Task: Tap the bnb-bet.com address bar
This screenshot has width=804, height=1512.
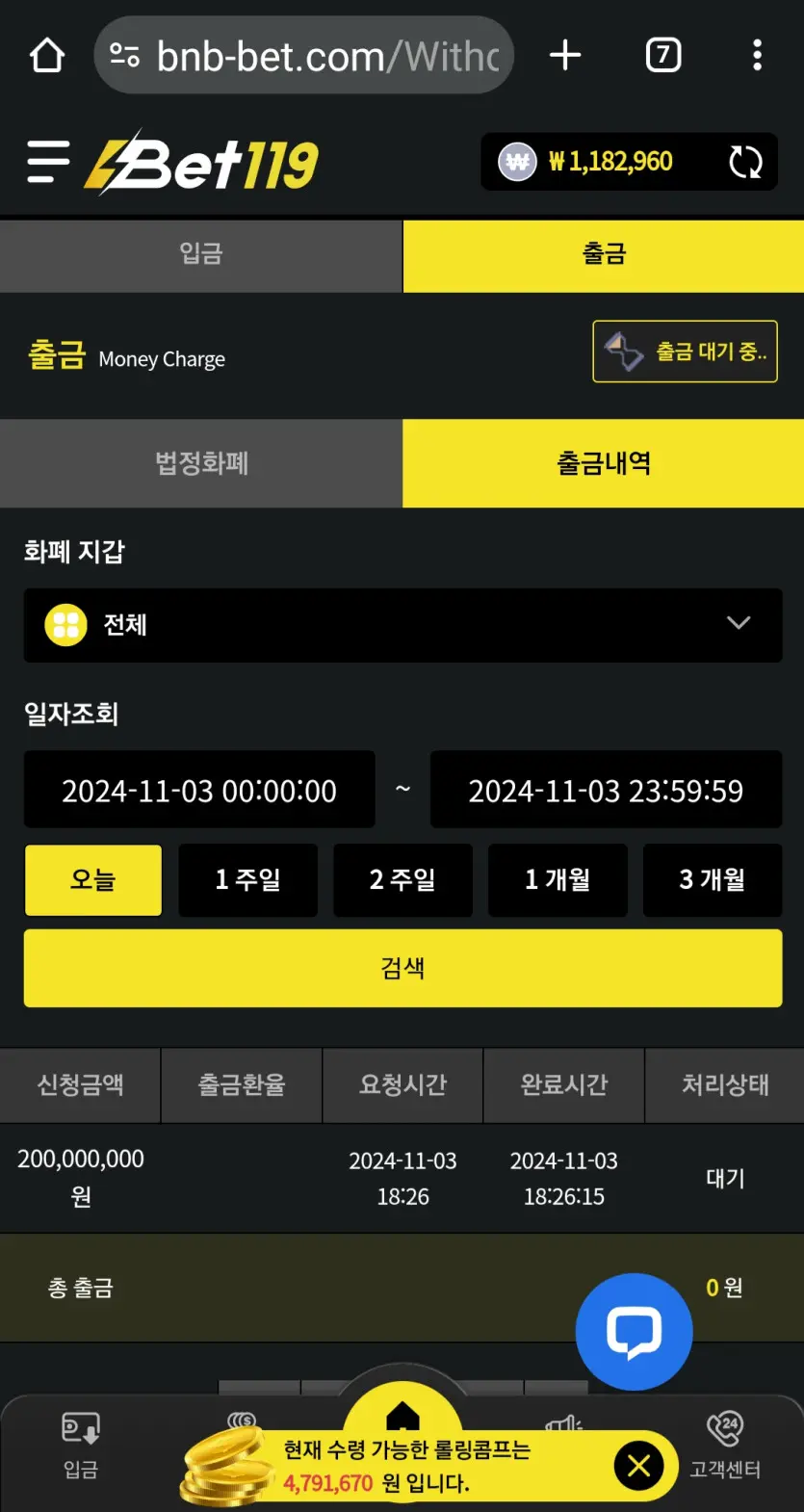Action: click(304, 56)
